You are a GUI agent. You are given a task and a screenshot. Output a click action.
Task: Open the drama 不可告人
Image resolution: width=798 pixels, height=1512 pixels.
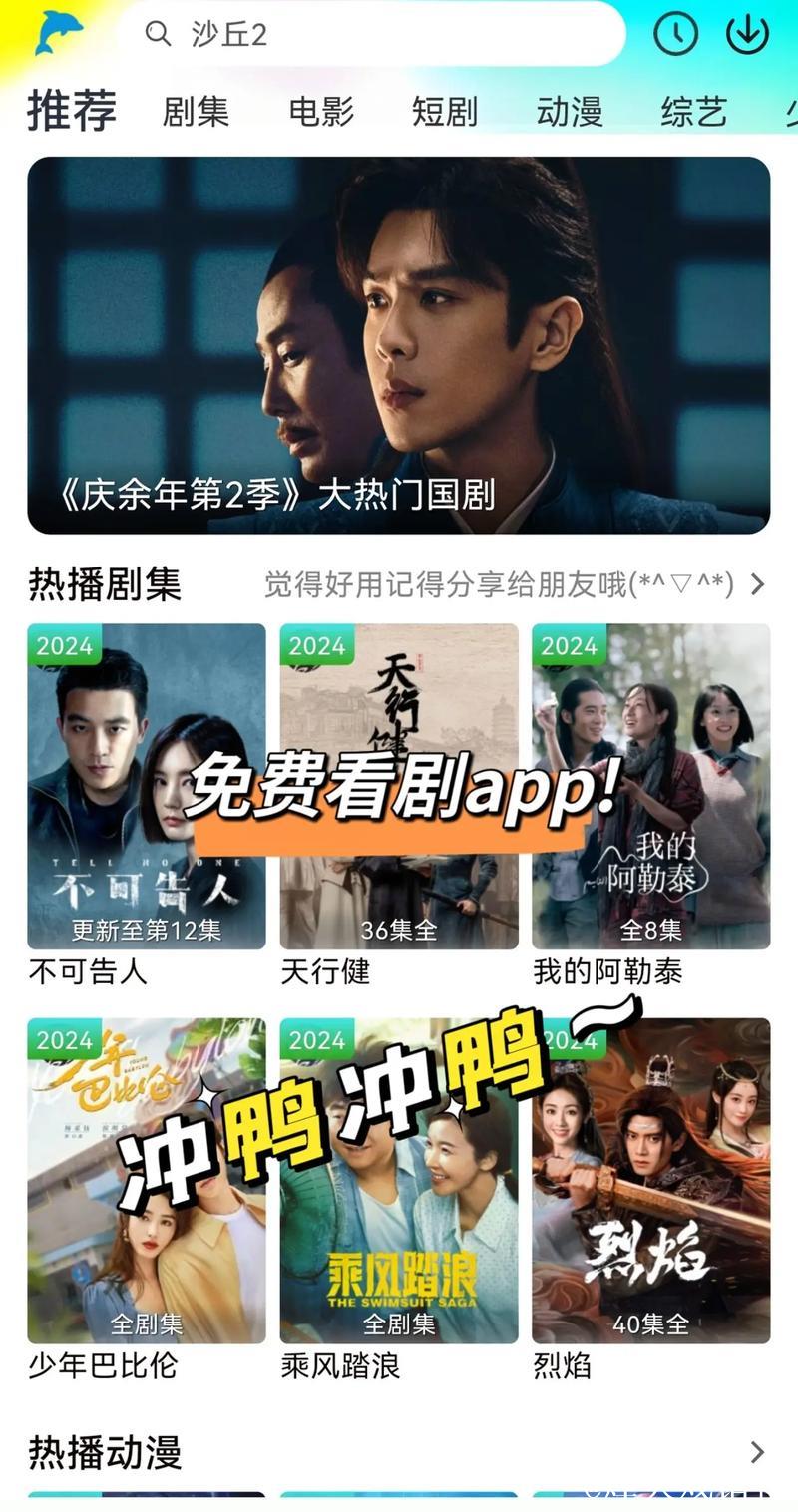[x=147, y=786]
